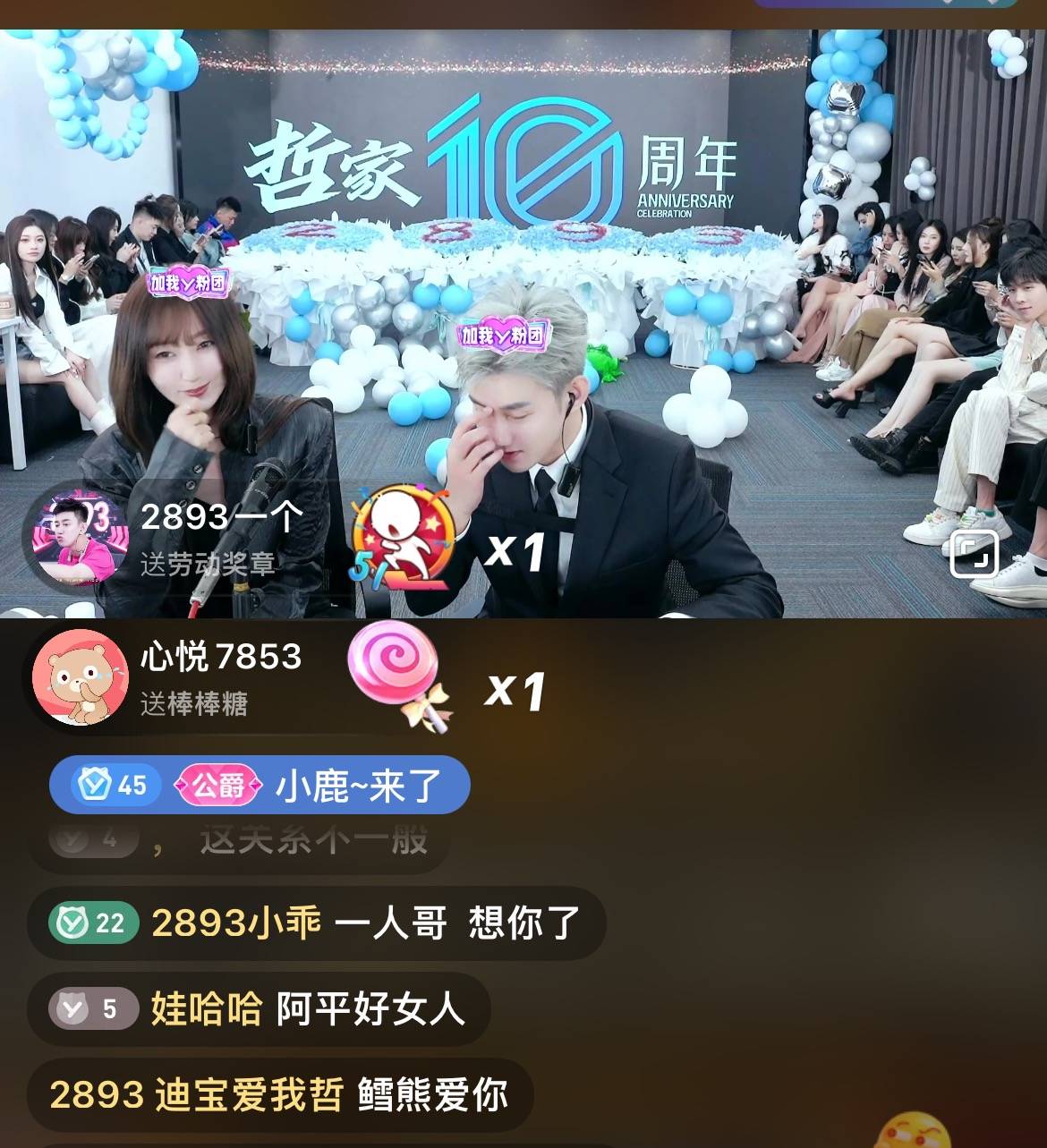Open comment from 2893小乖
The image size is (1047, 1148).
click(x=316, y=923)
